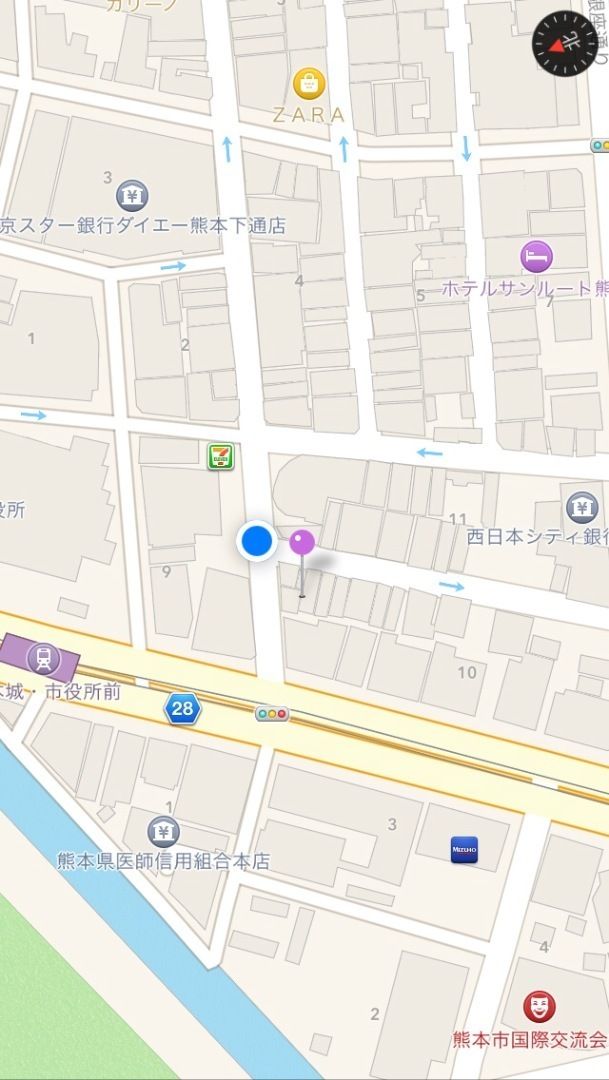Open the 西日本シティ銀行 bank marker
609x1080 pixels.
[580, 506]
